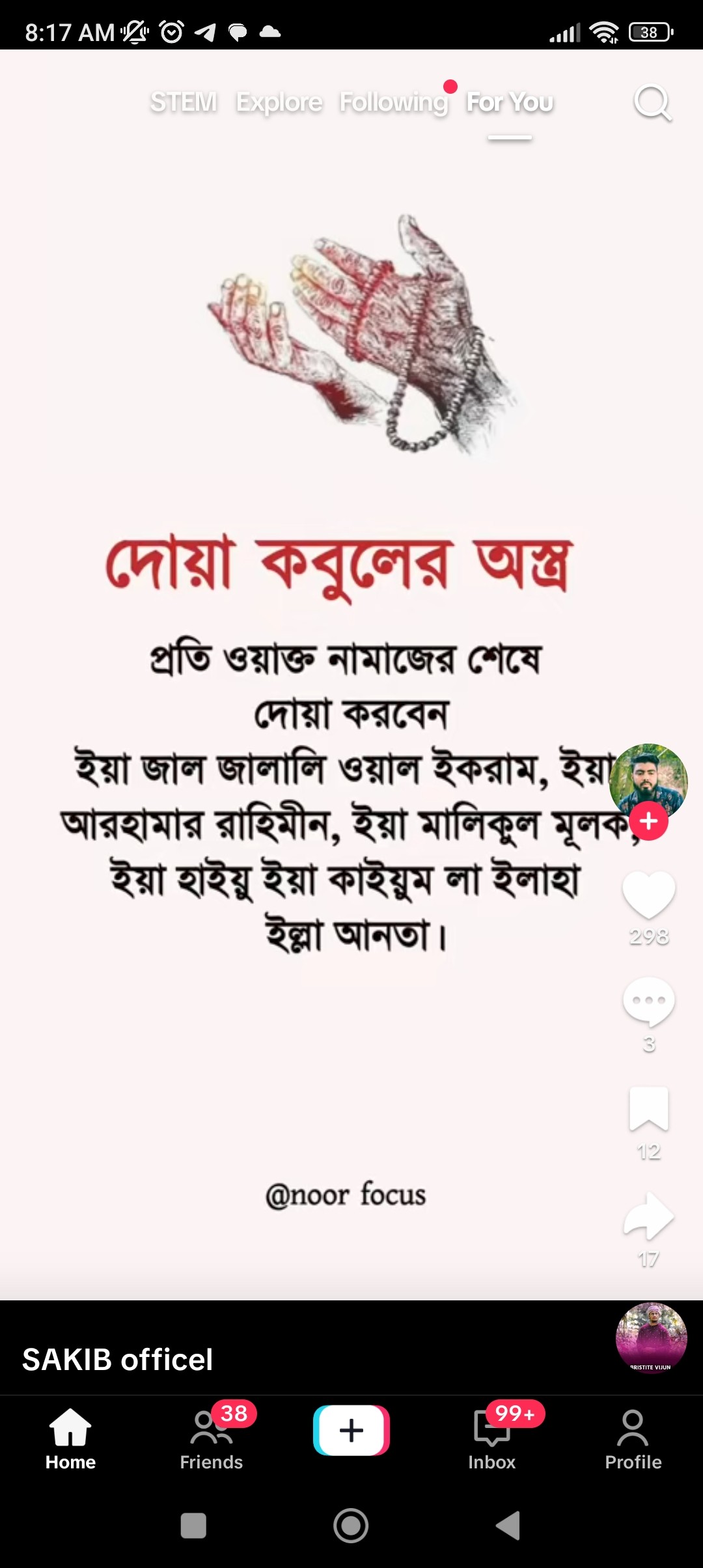Select the For You tab
The height and width of the screenshot is (1568, 703).
pos(510,102)
